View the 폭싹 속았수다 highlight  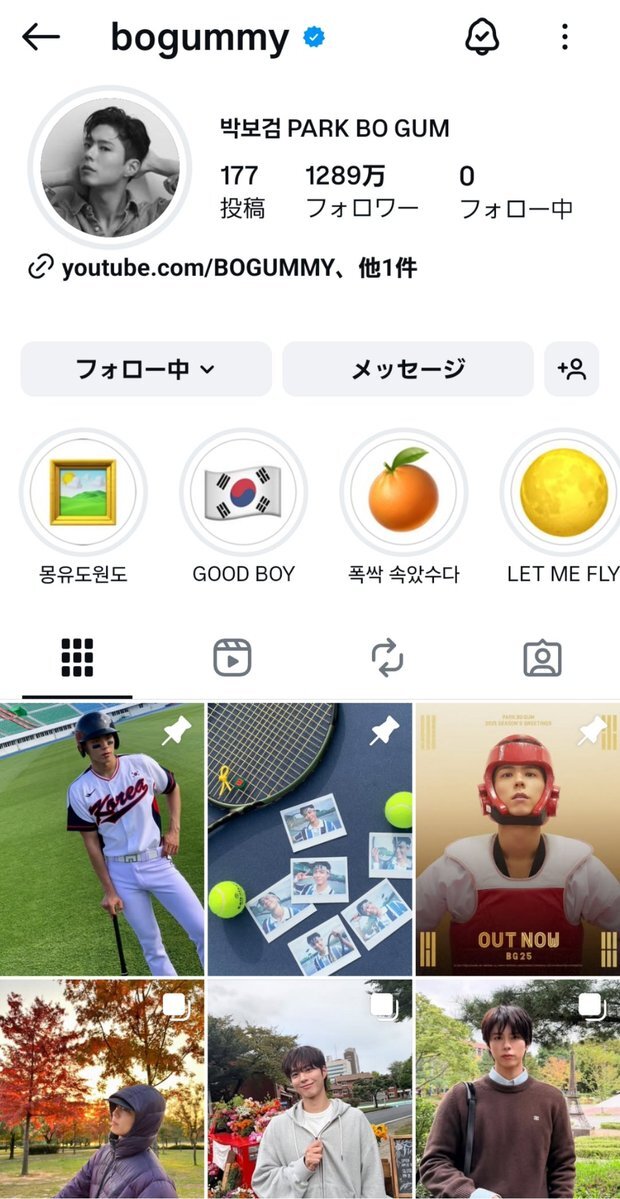pos(403,493)
